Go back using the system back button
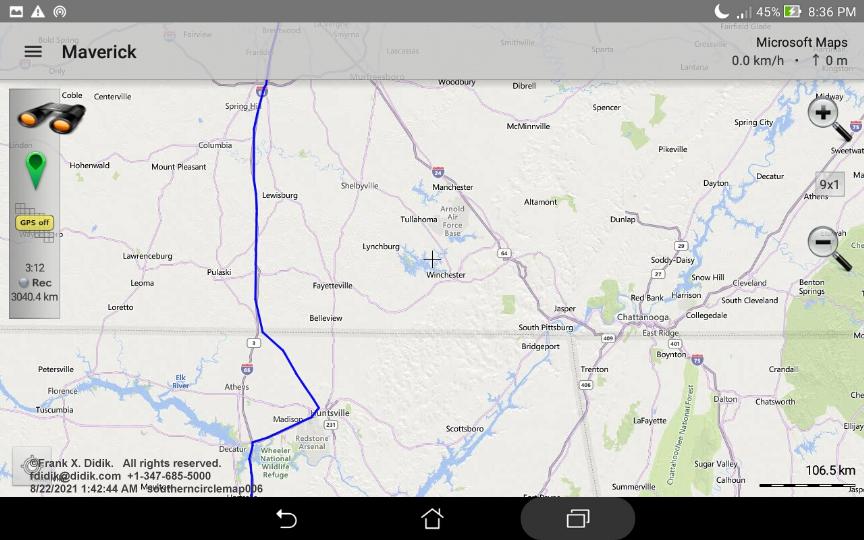The height and width of the screenshot is (540, 864). pyautogui.click(x=287, y=518)
